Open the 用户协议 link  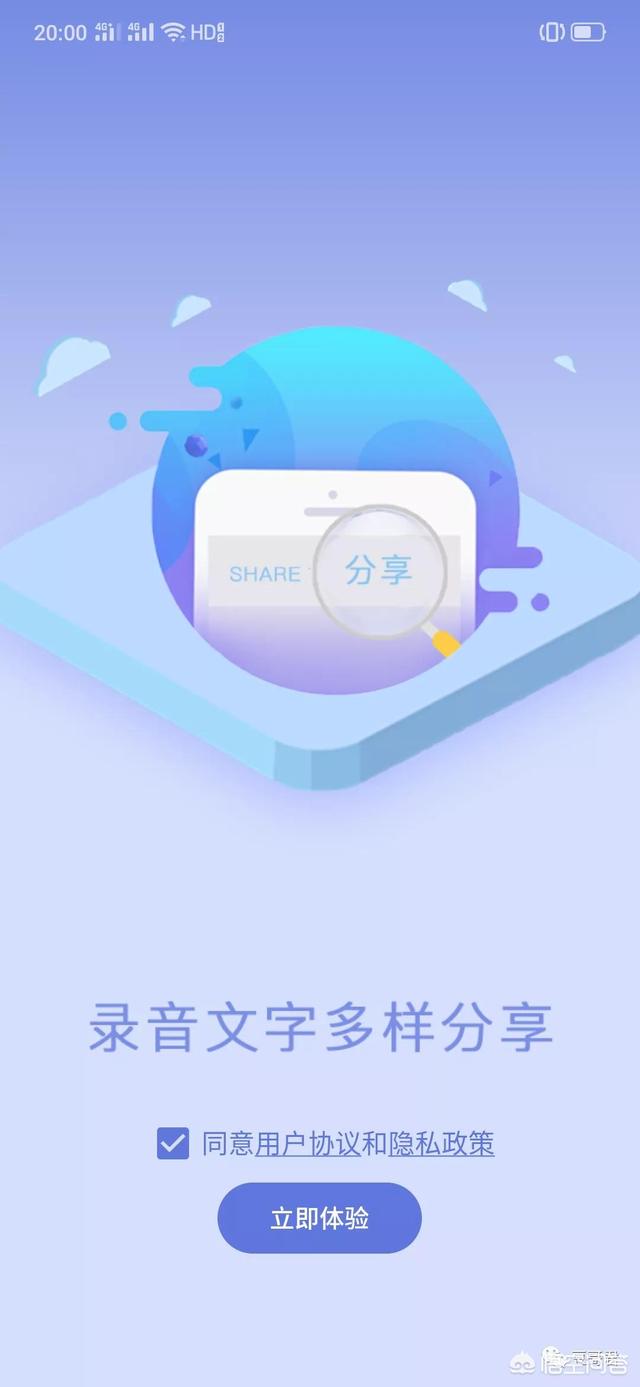(307, 1144)
